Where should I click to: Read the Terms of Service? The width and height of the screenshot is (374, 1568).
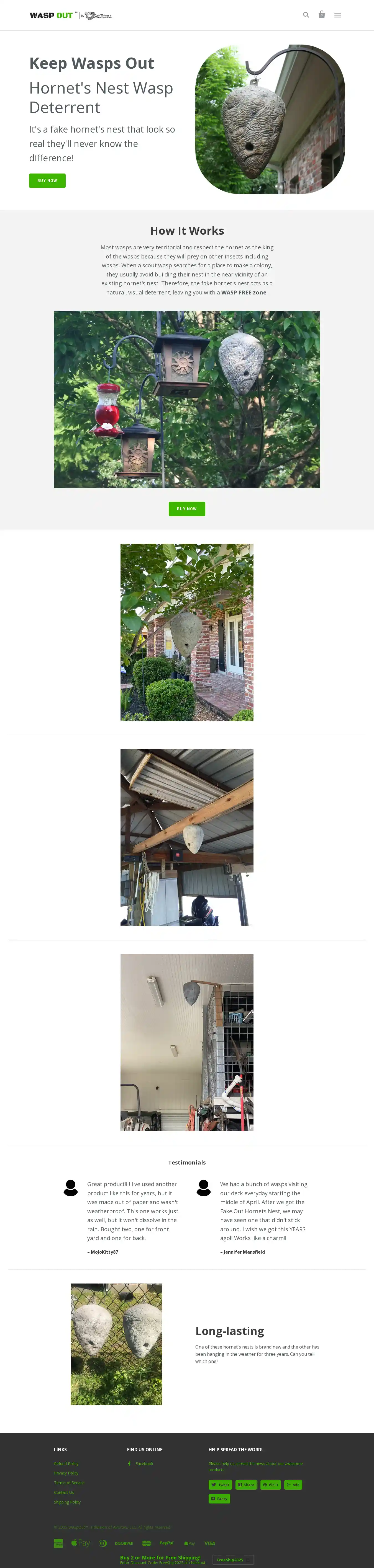pos(70,1483)
